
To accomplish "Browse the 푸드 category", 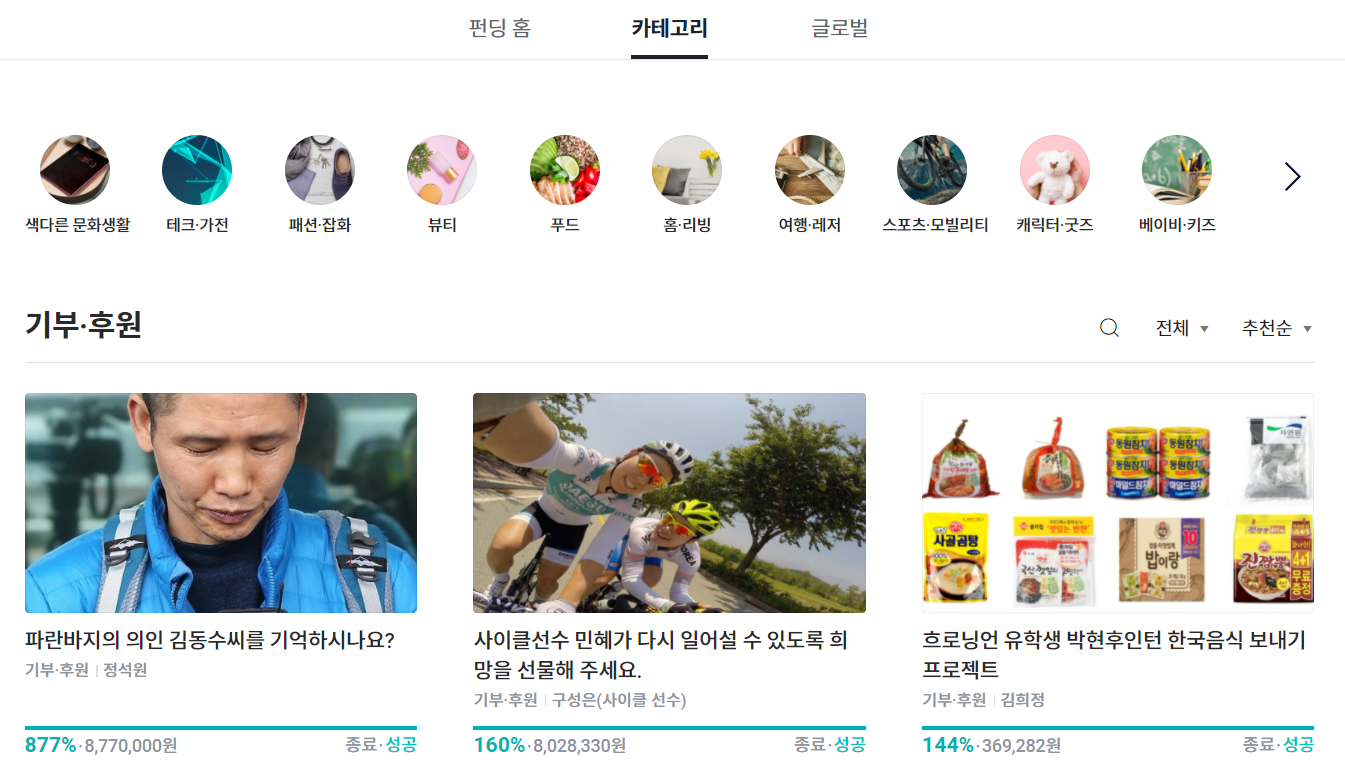I will (565, 171).
